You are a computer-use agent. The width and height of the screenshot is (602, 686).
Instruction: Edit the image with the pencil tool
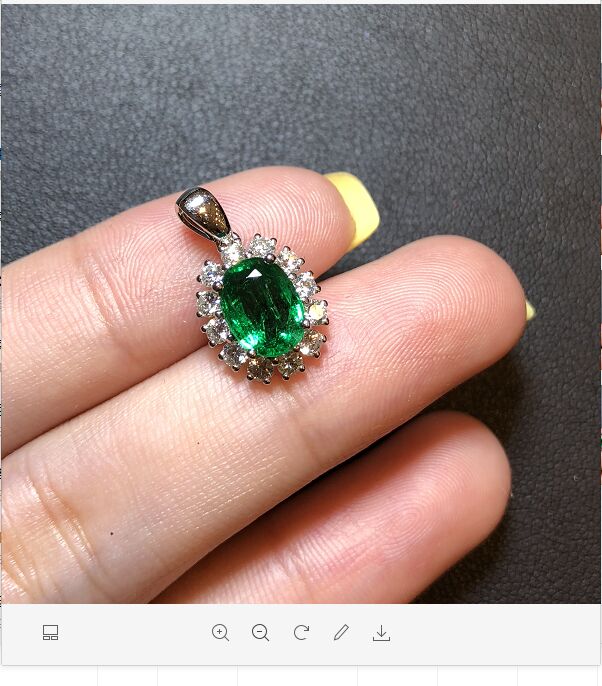pos(341,632)
